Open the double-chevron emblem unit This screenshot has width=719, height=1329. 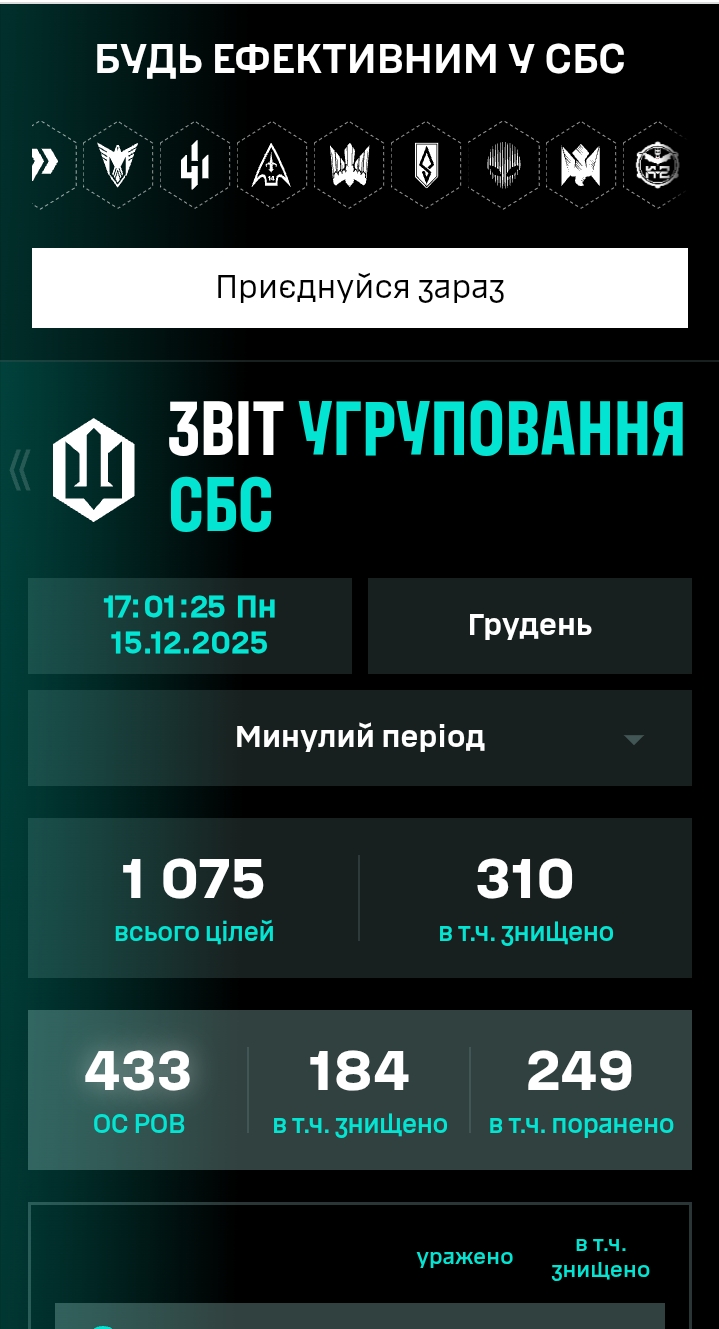pyautogui.click(x=45, y=165)
